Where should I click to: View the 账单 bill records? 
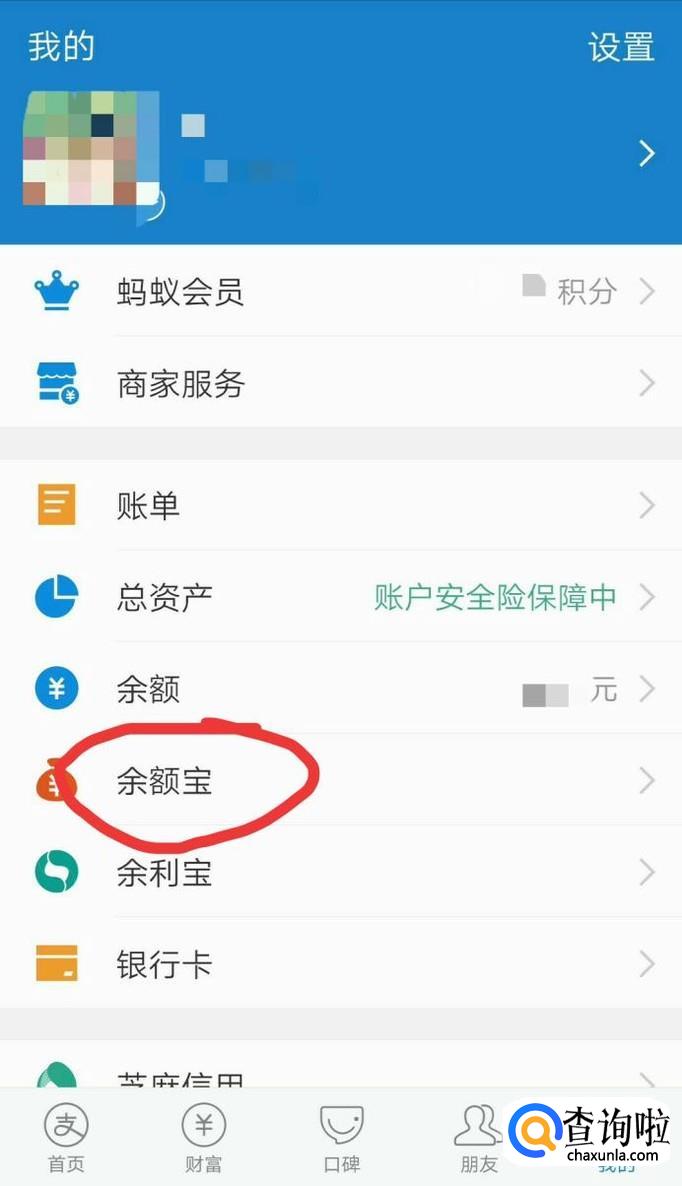pos(341,505)
